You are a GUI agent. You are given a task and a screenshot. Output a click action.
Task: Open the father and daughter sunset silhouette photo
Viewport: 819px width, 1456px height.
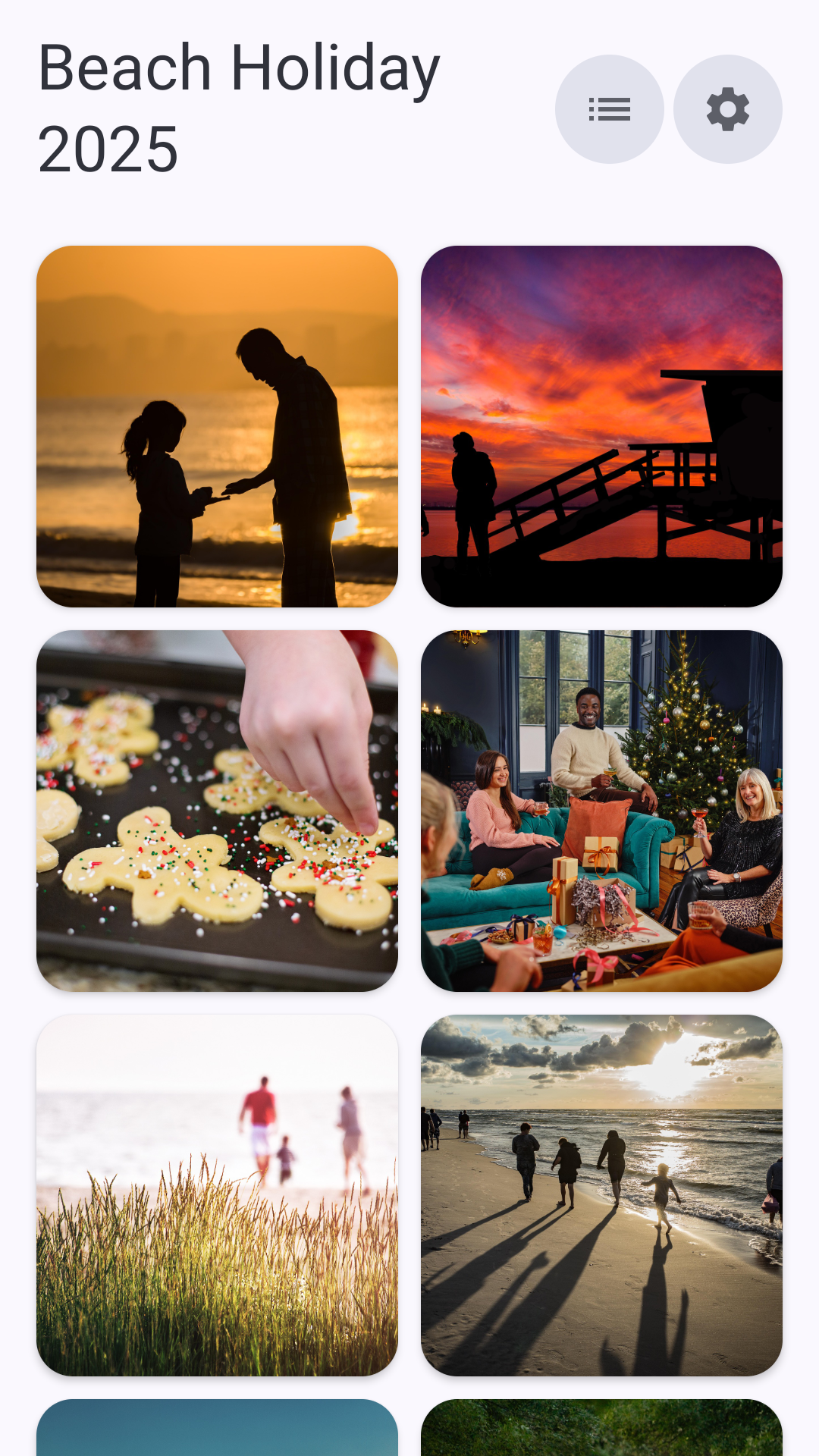tap(217, 426)
